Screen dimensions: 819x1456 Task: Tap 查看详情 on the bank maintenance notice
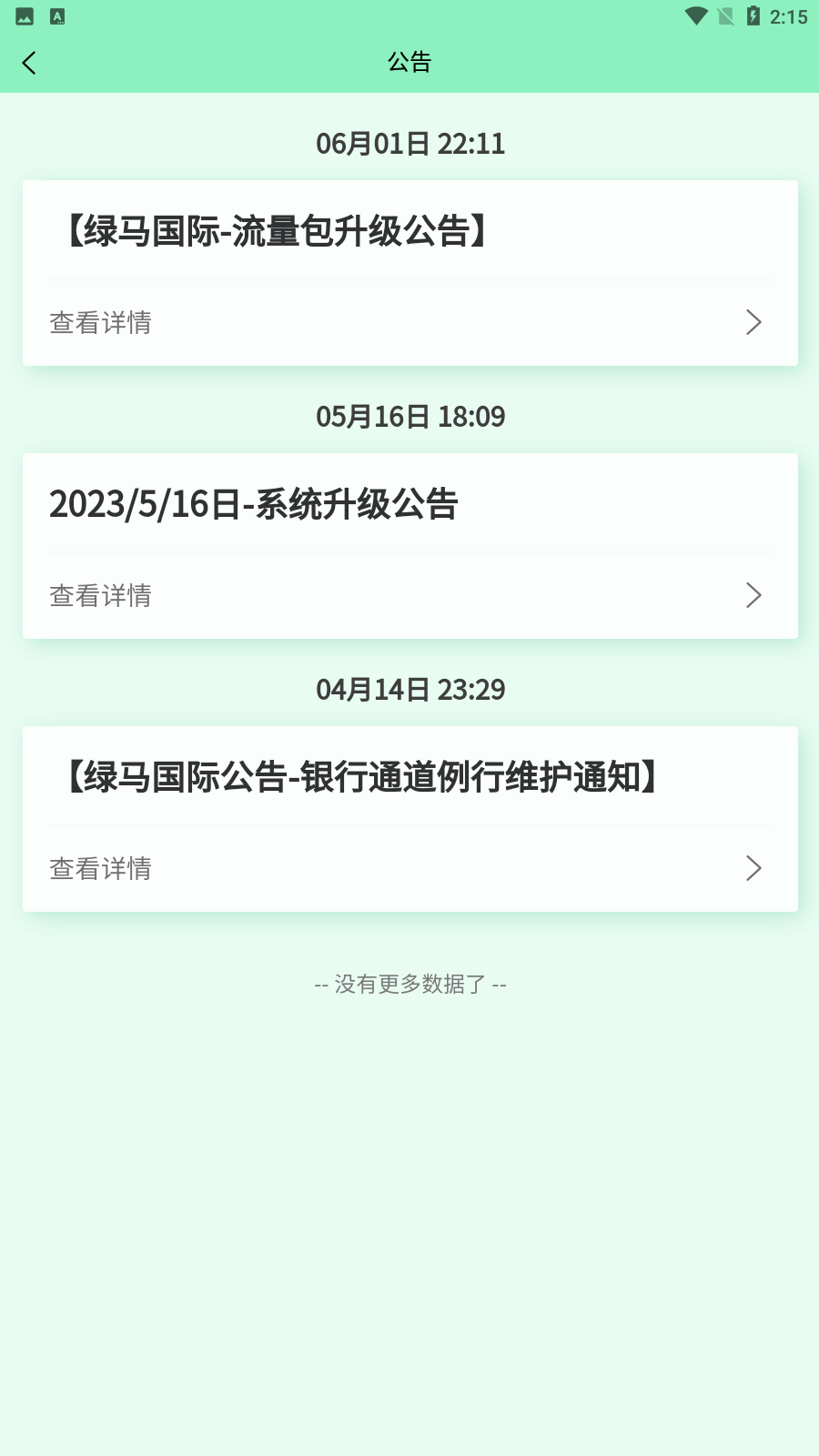point(100,869)
